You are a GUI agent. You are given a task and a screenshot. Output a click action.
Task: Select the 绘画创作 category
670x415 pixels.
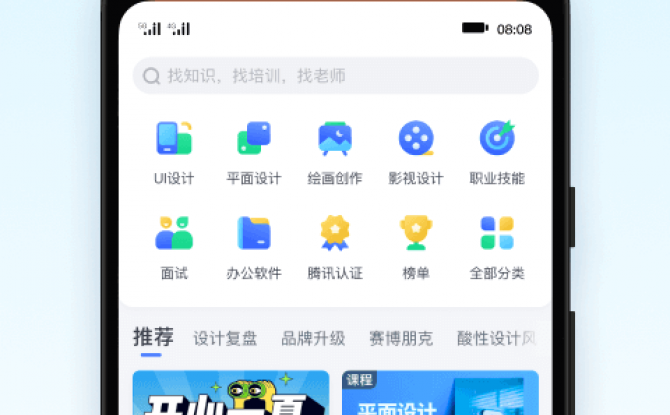coord(335,152)
